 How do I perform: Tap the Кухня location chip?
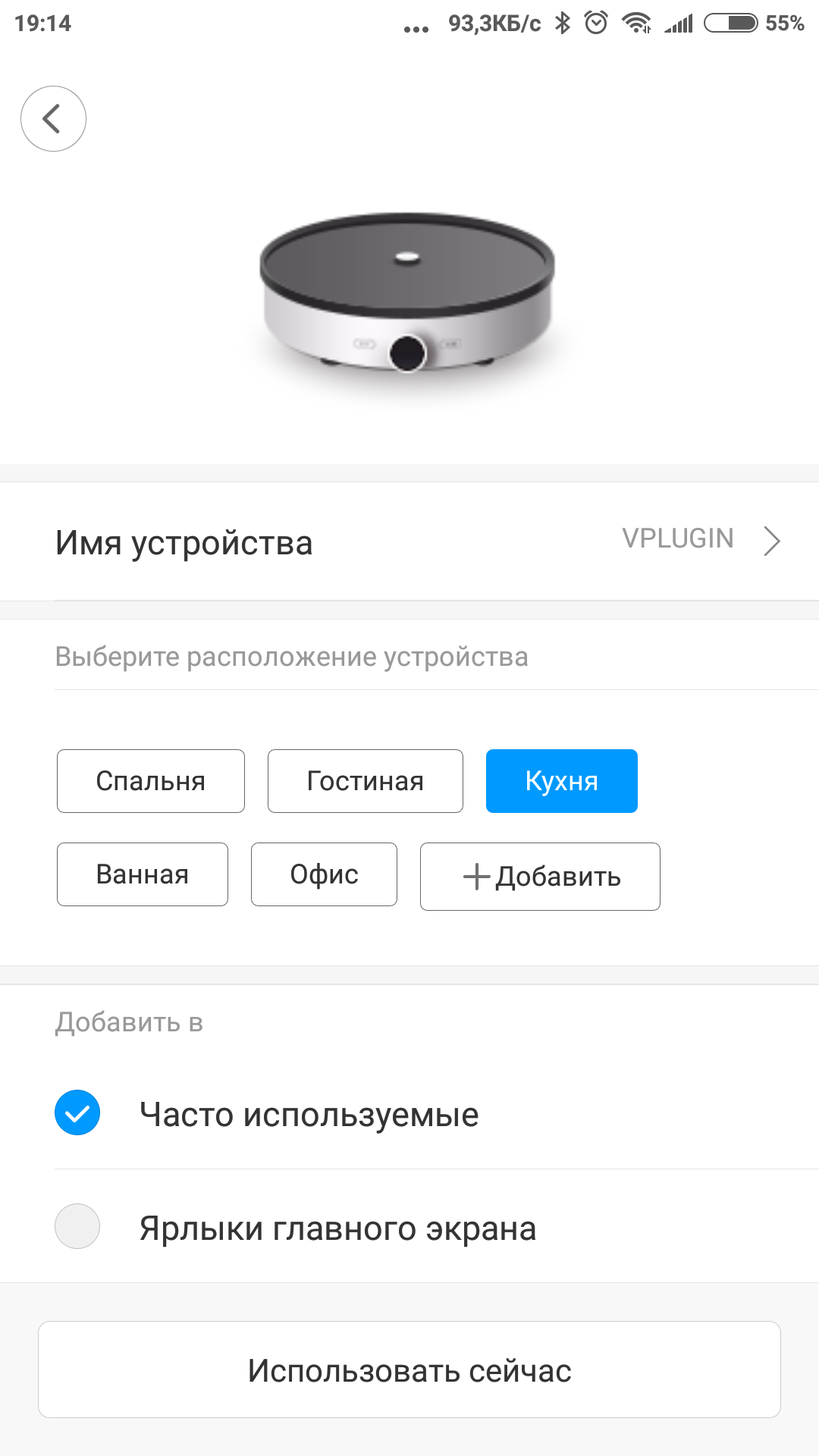click(561, 781)
